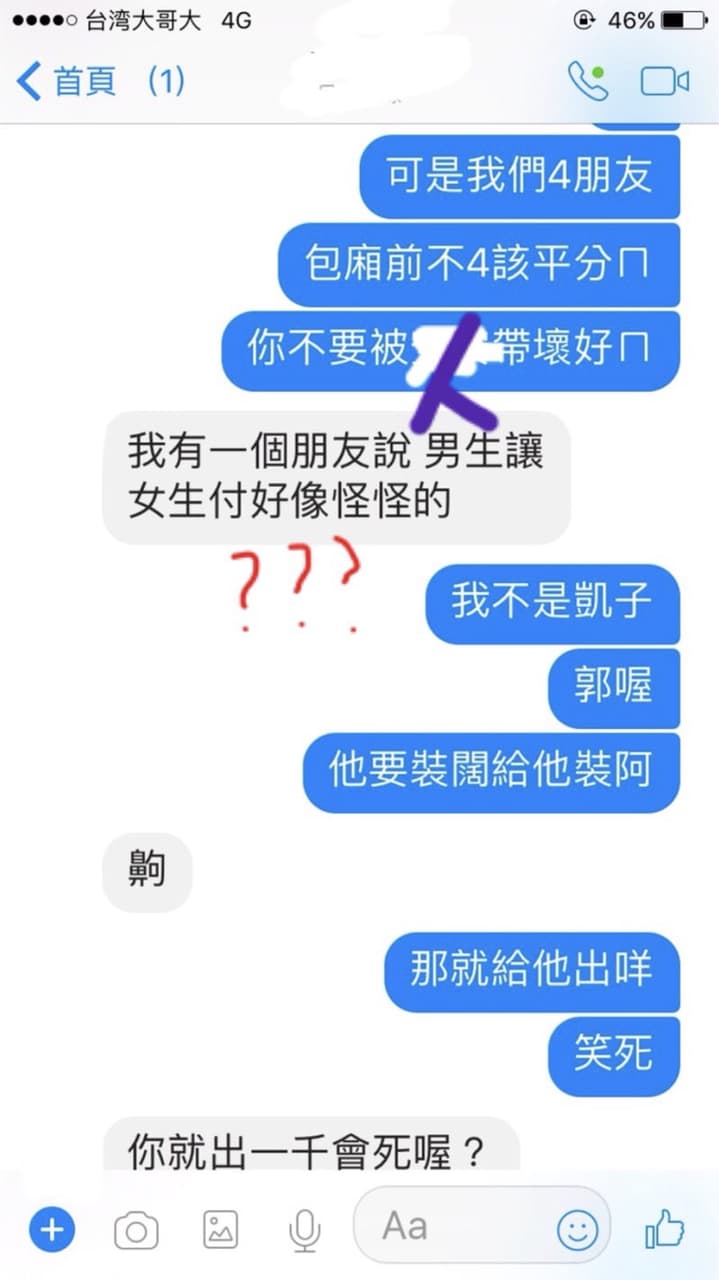Send a thumbs-up like

[665, 1228]
